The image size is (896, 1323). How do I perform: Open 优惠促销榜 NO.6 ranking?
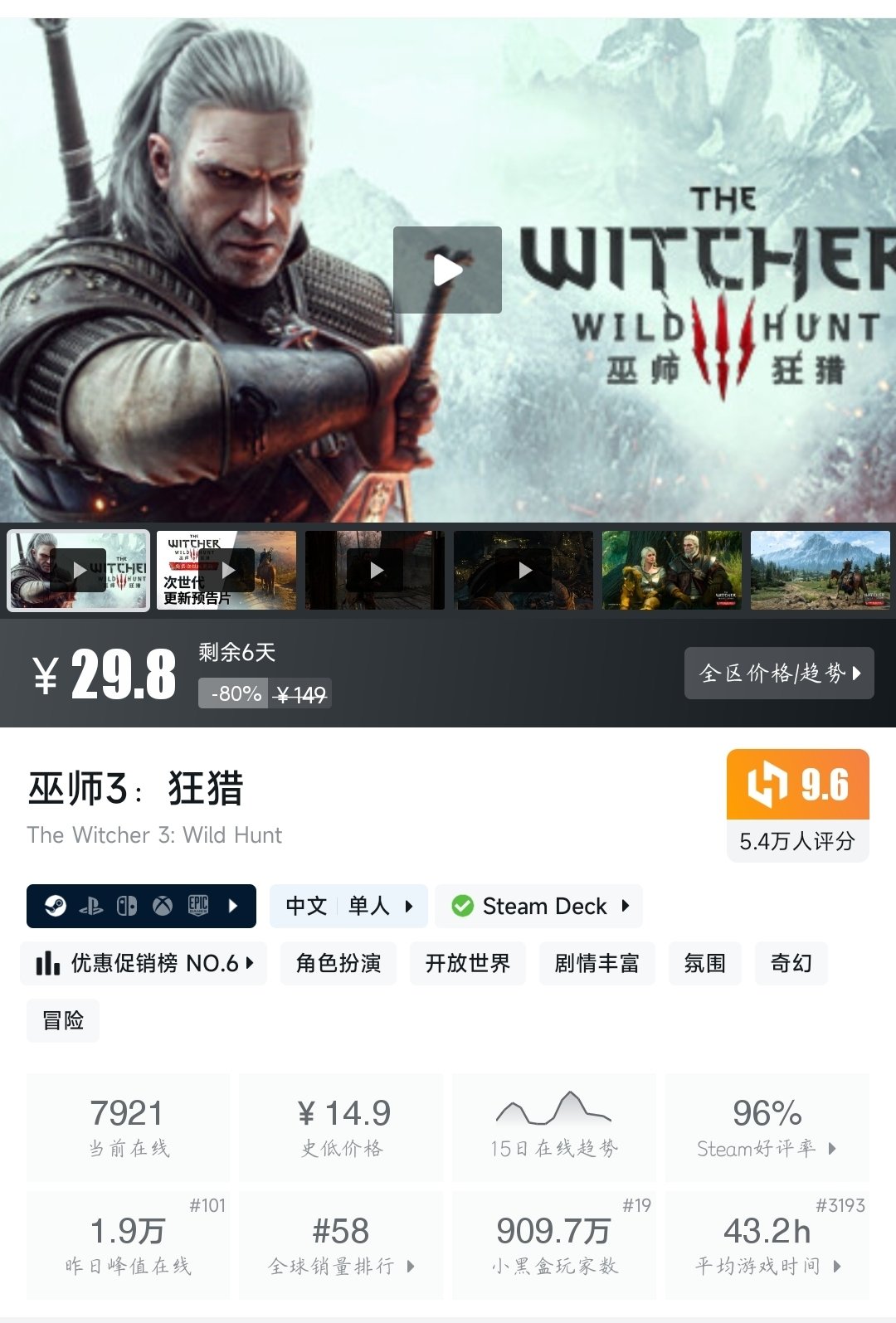point(144,963)
